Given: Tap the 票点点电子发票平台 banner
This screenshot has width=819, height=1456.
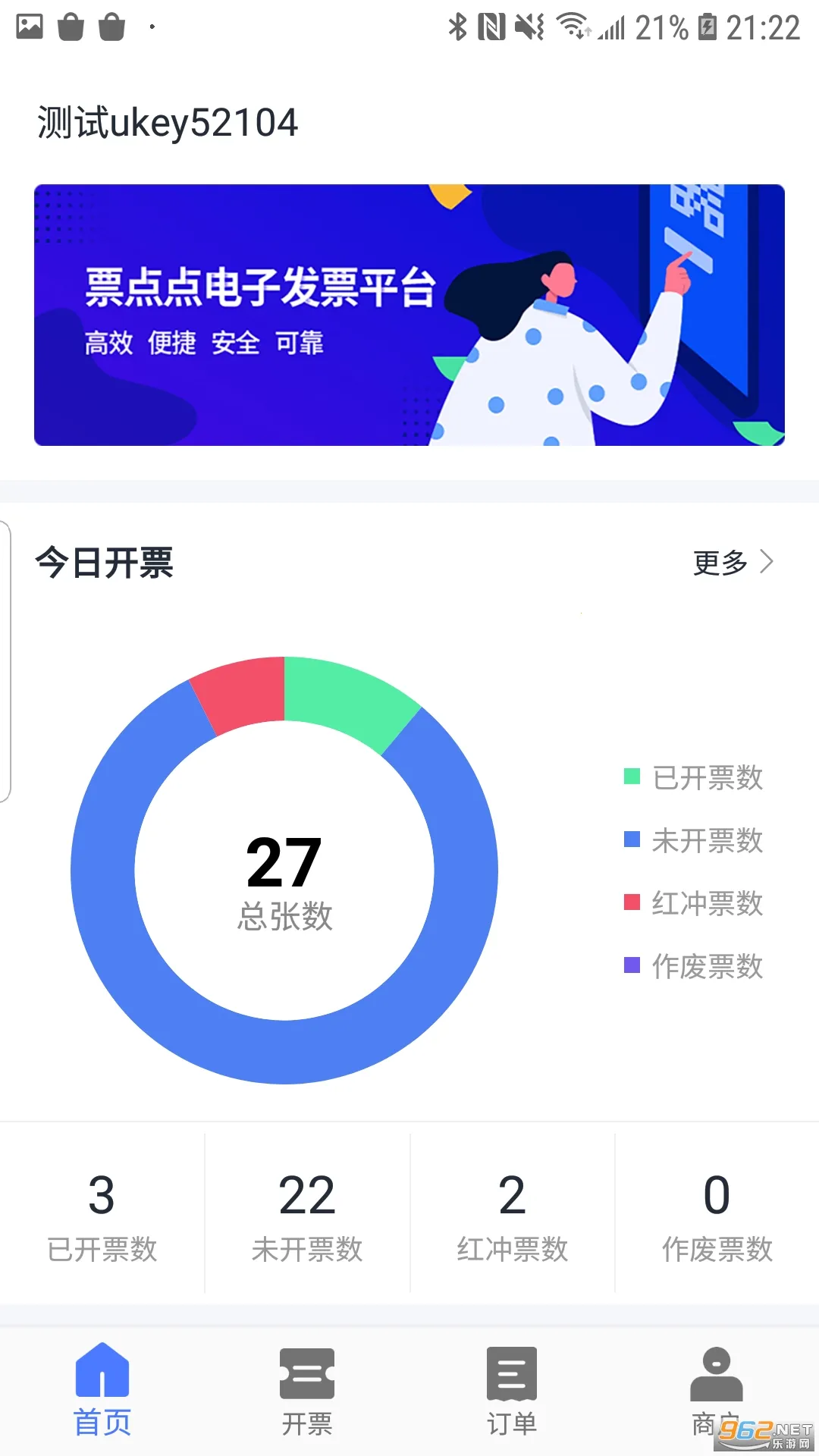Looking at the screenshot, I should [409, 312].
